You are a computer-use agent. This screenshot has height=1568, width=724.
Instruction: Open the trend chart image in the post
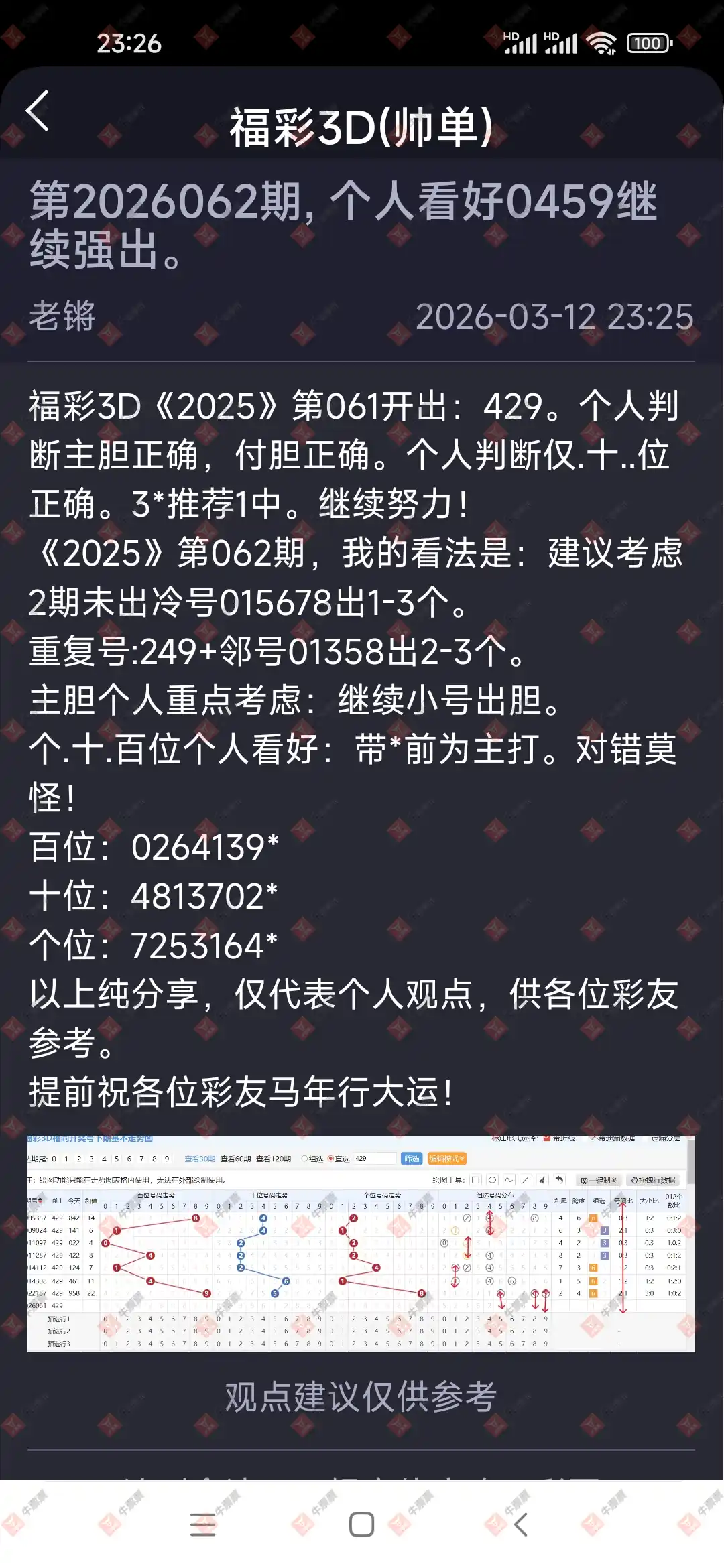[x=361, y=1244]
